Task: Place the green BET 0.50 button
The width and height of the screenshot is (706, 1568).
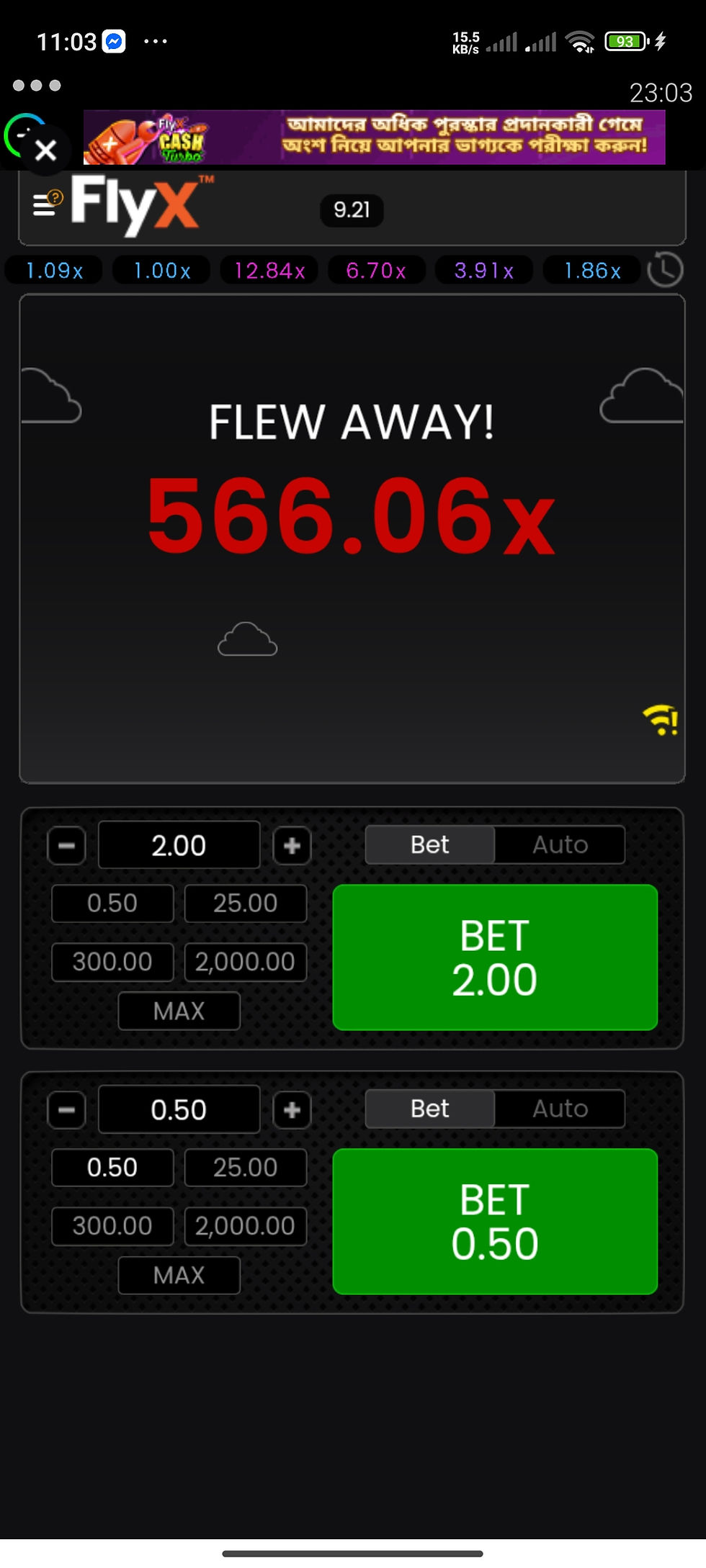Action: 495,1222
